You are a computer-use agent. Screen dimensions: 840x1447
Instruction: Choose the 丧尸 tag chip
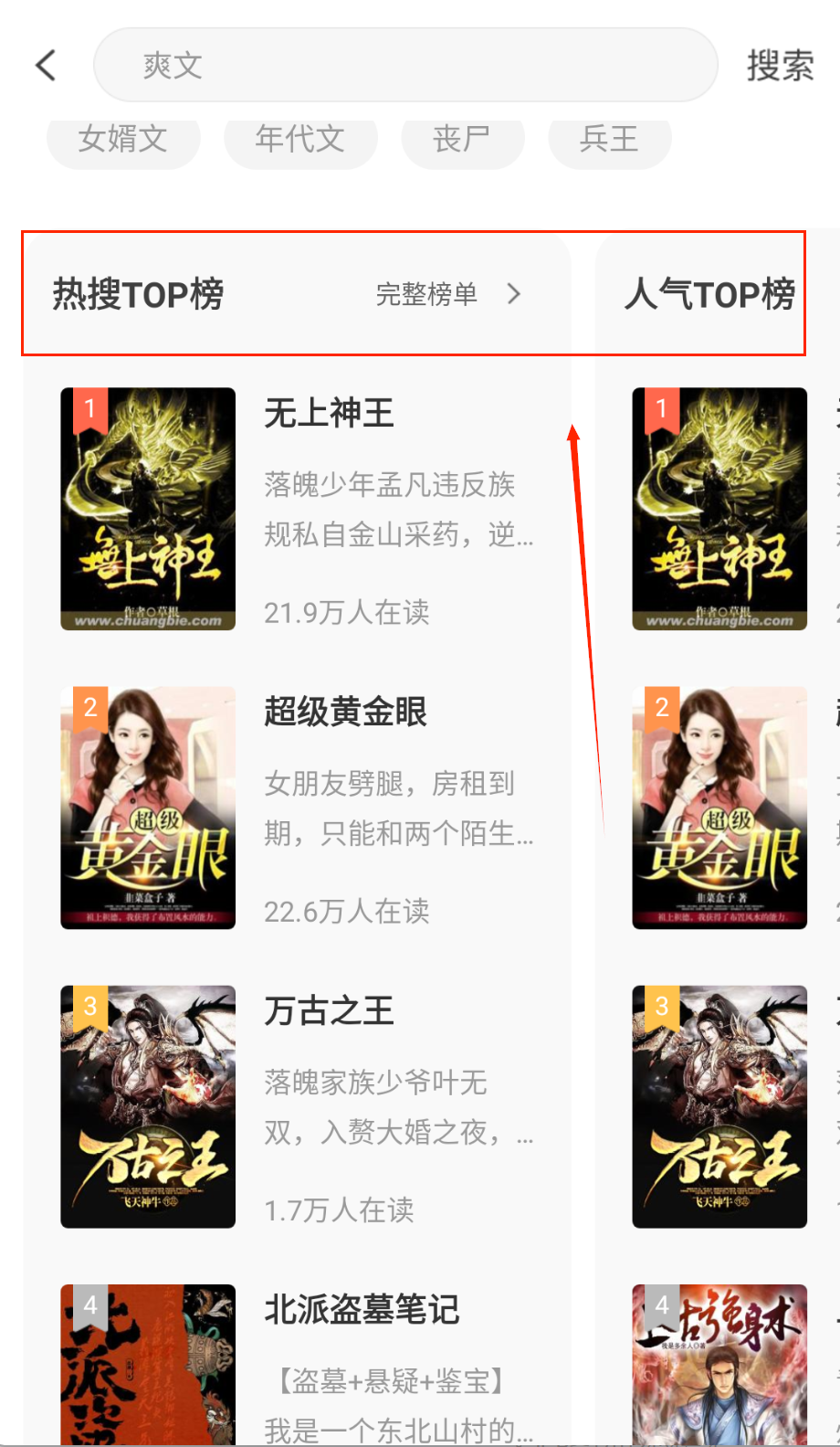pyautogui.click(x=462, y=140)
